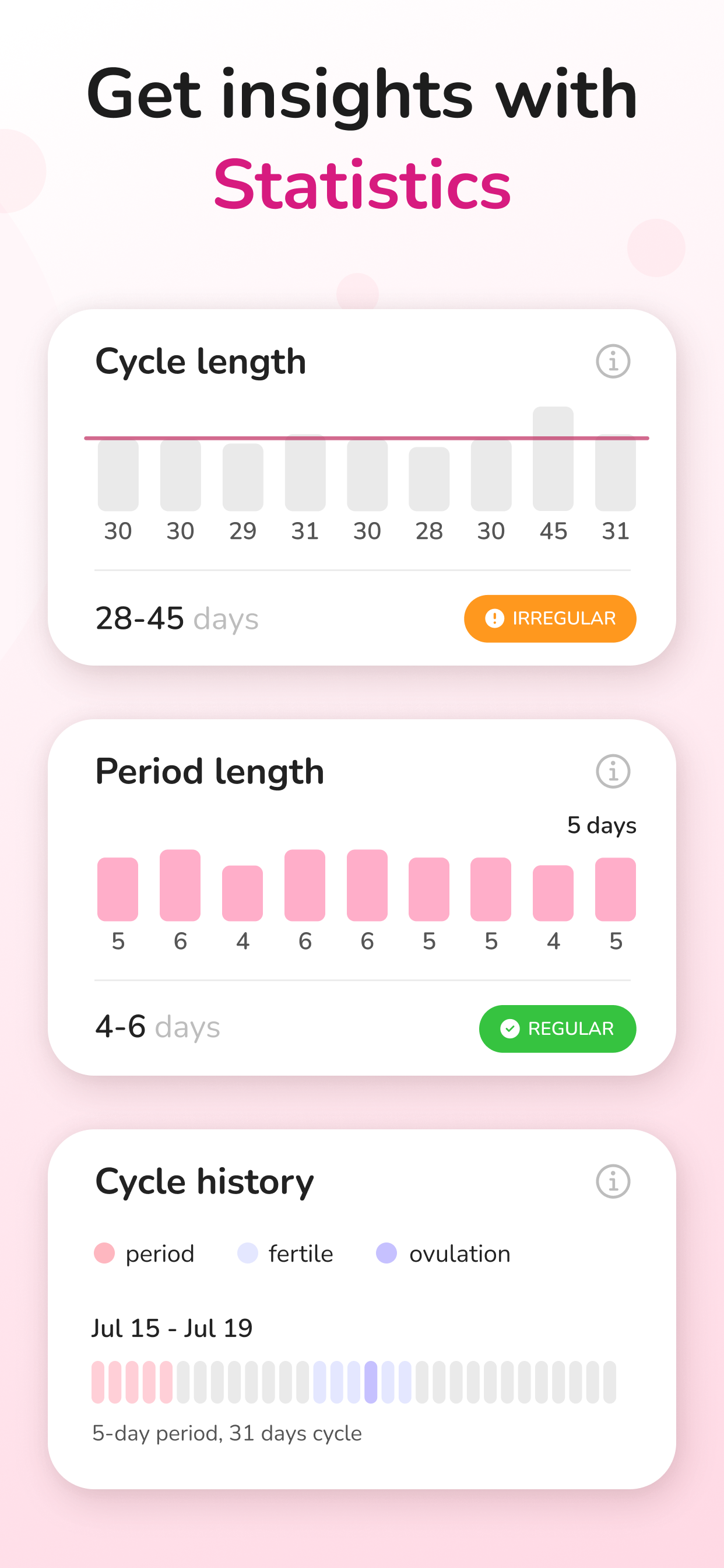724x1568 pixels.
Task: Toggle the REGULAR period status badge
Action: tap(557, 1028)
